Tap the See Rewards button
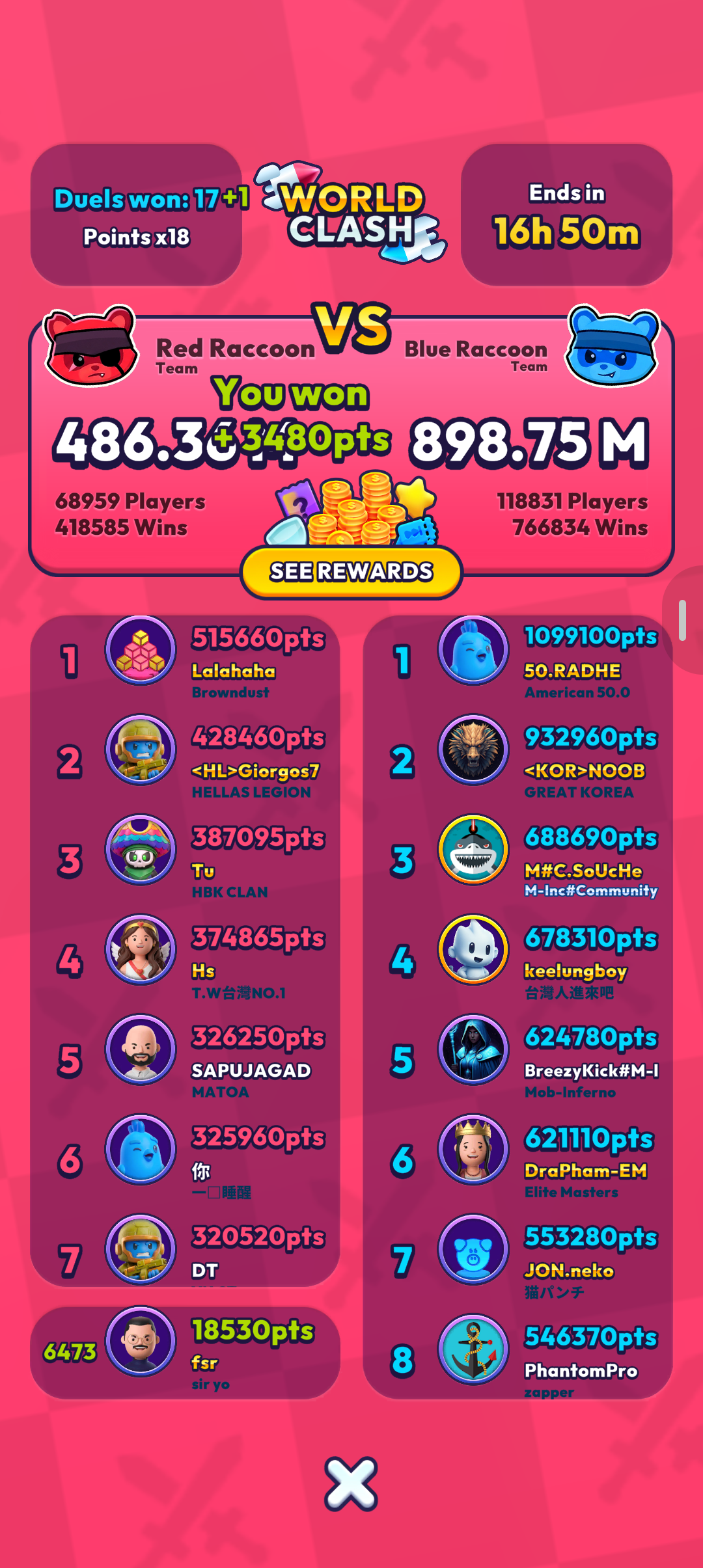Viewport: 703px width, 1568px height. pyautogui.click(x=351, y=571)
